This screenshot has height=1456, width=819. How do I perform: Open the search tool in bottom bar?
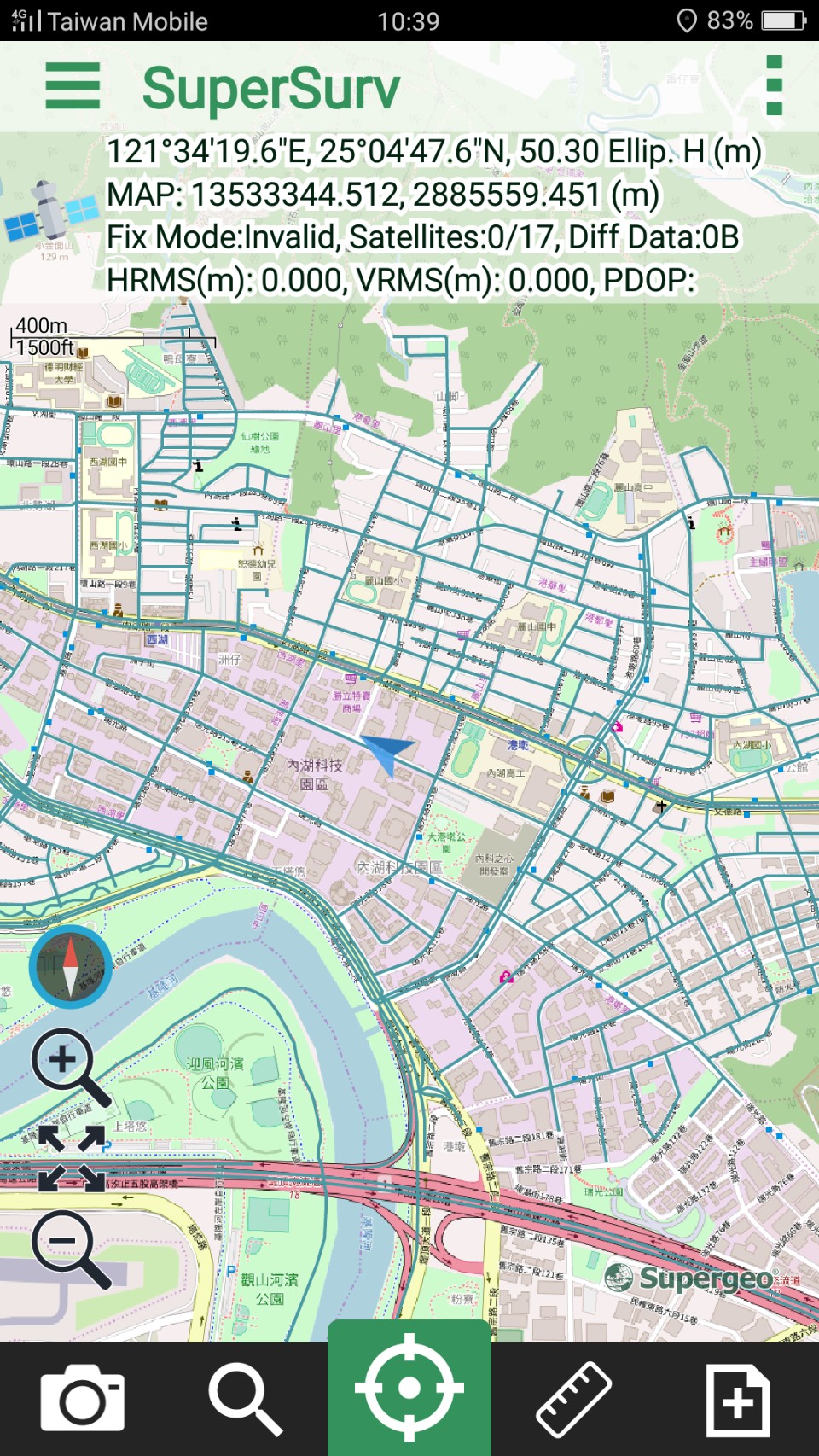(245, 1400)
